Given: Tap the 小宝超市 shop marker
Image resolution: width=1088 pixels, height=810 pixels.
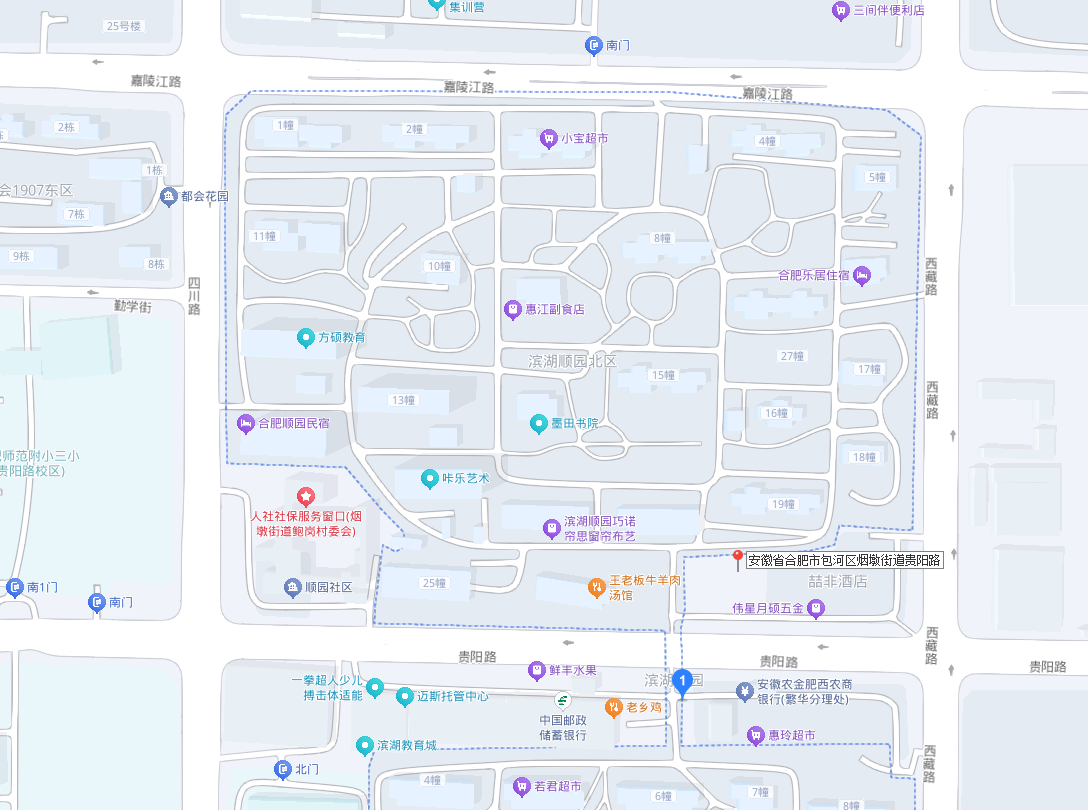Looking at the screenshot, I should point(548,139).
